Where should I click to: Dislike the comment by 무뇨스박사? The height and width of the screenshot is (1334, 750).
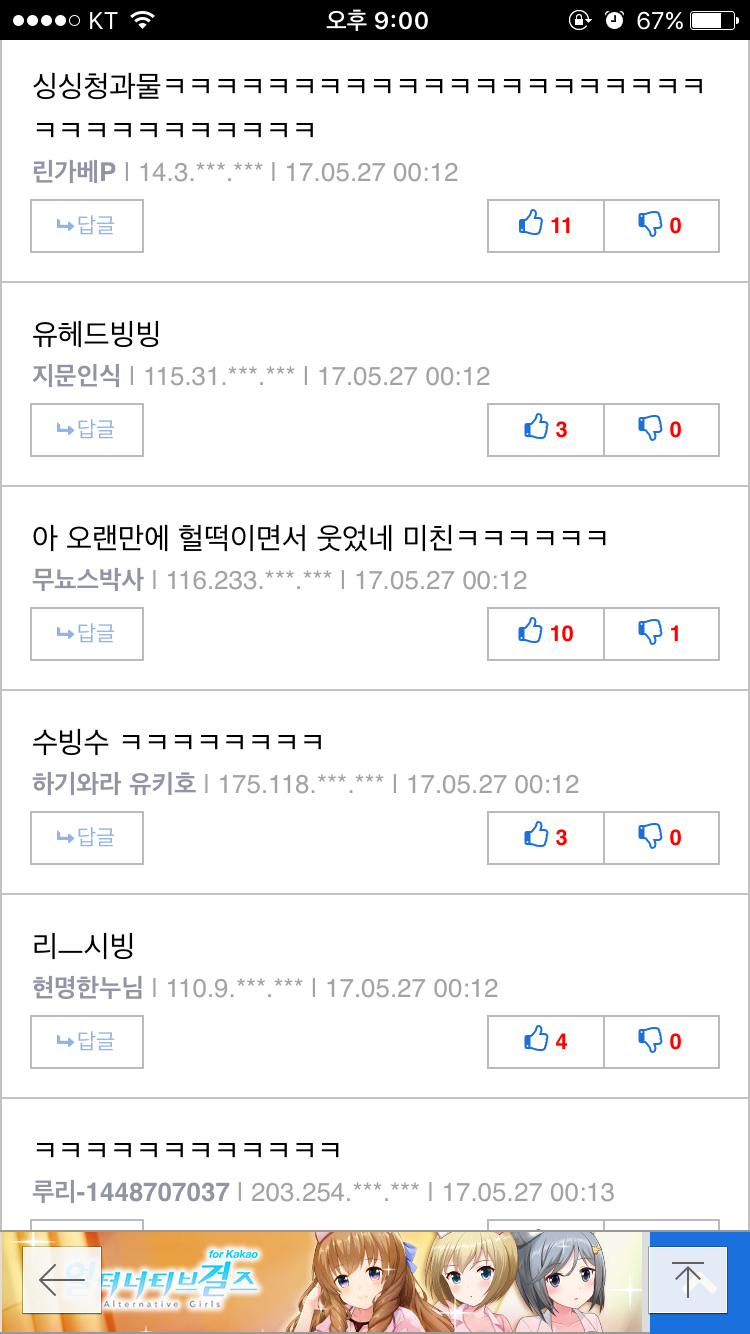(661, 634)
